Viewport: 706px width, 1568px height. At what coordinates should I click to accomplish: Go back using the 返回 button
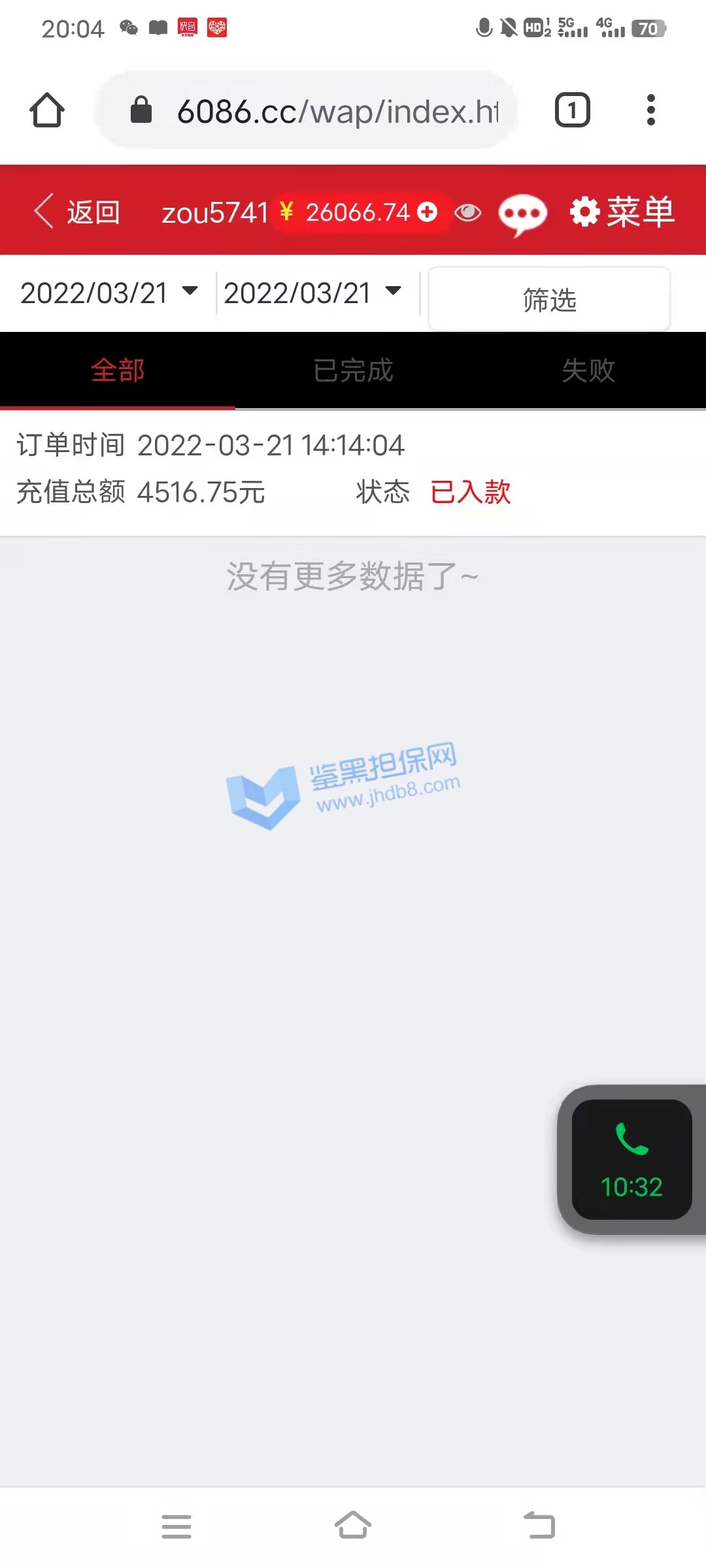point(77,212)
